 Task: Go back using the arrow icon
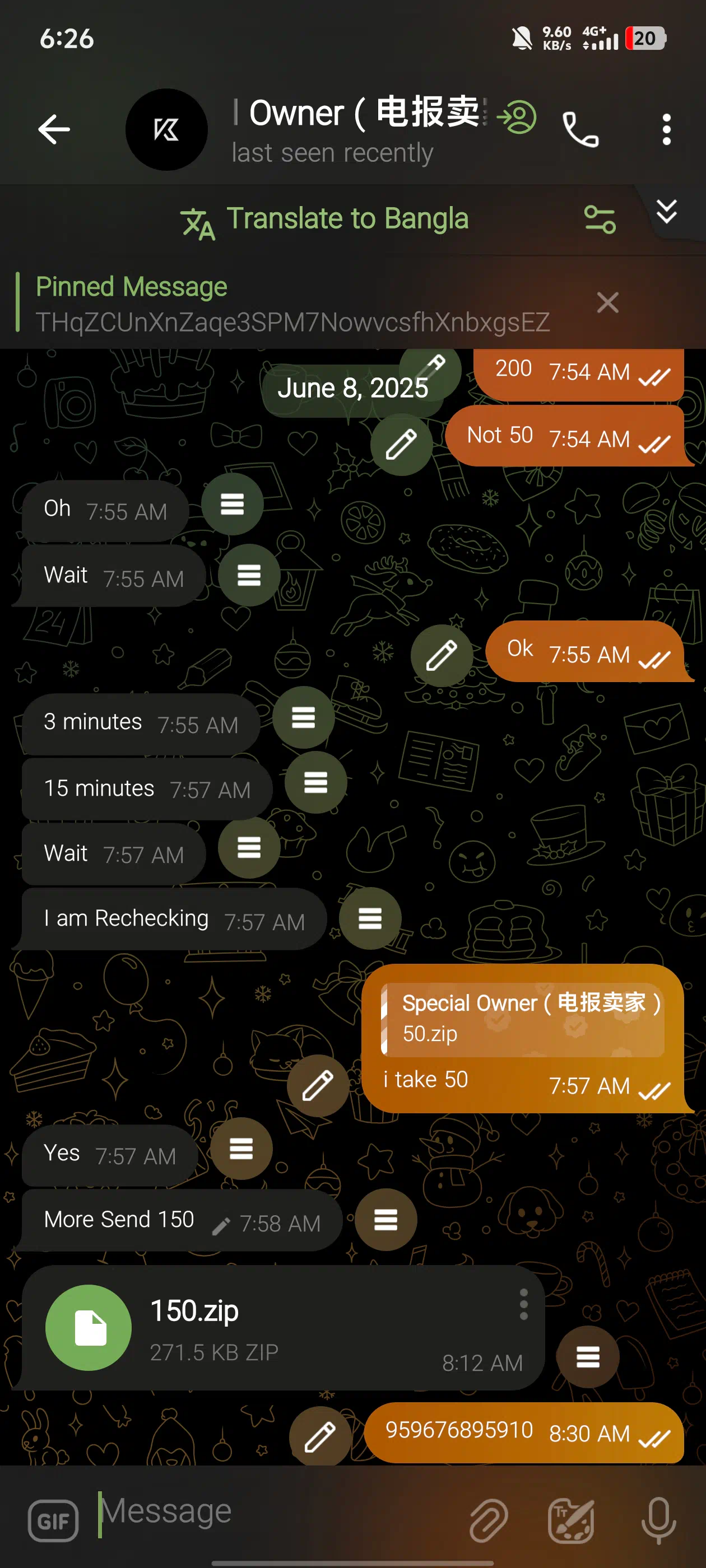[54, 130]
